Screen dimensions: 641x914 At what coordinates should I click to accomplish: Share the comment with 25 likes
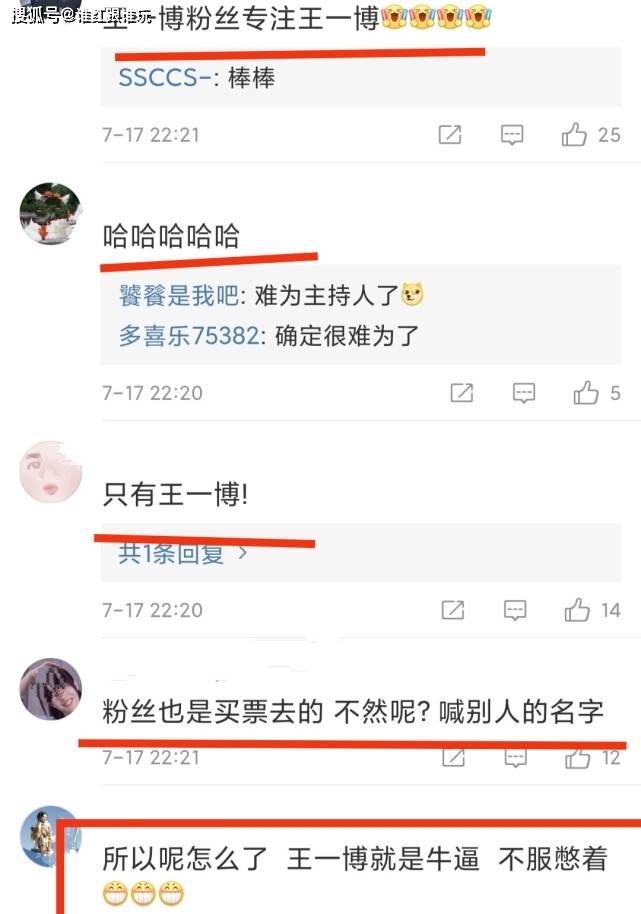(x=450, y=135)
